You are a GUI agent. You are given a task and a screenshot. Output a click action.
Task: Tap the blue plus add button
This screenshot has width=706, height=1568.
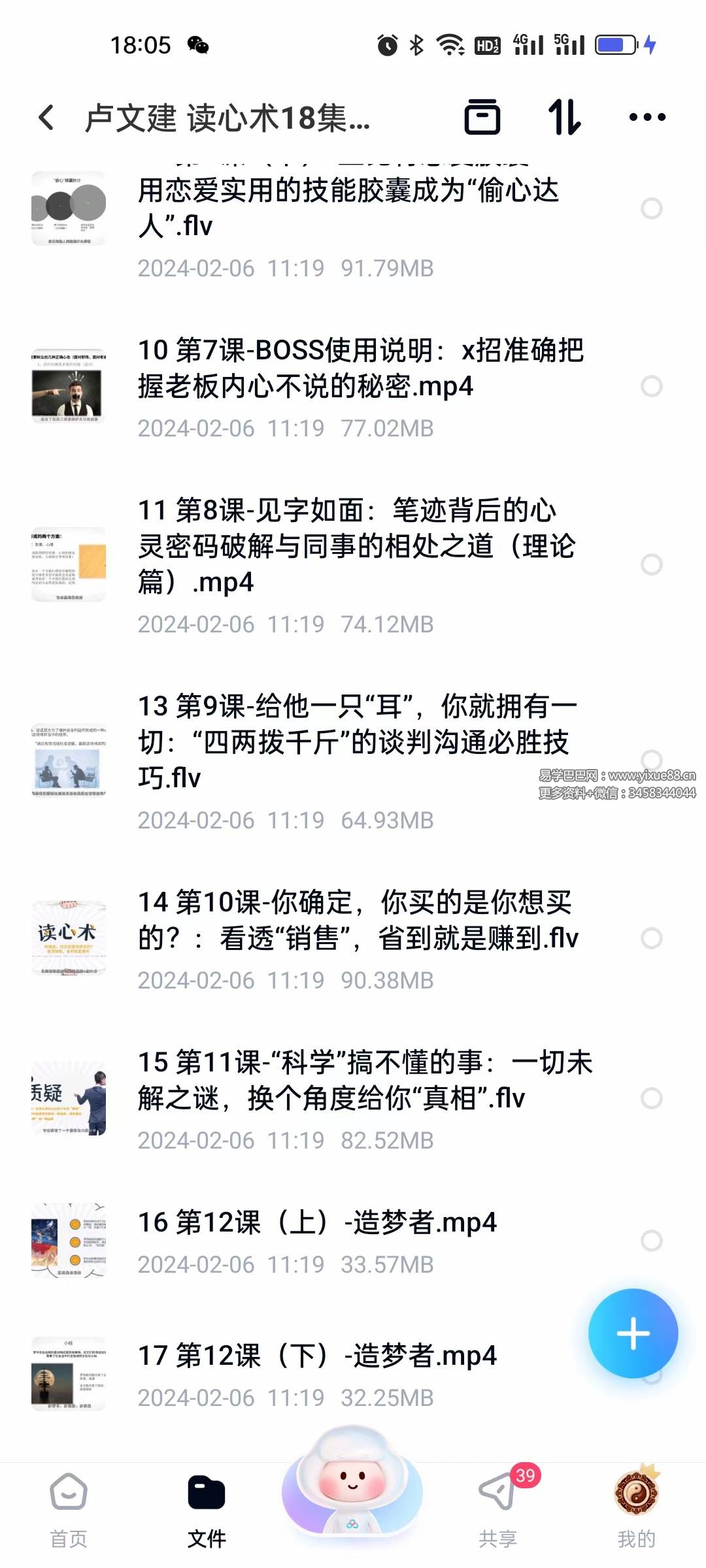coord(633,1333)
